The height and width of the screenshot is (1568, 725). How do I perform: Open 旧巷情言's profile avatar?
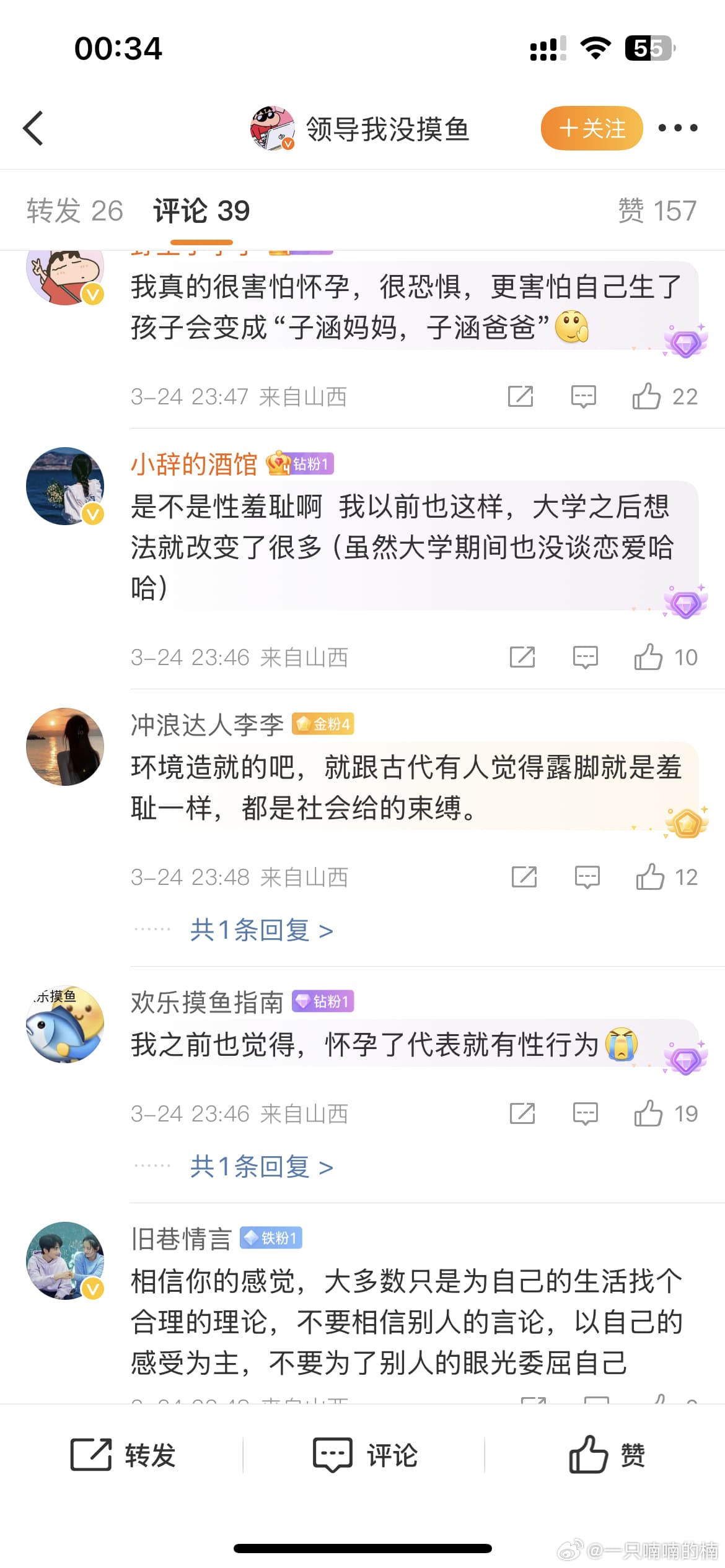click(65, 1260)
